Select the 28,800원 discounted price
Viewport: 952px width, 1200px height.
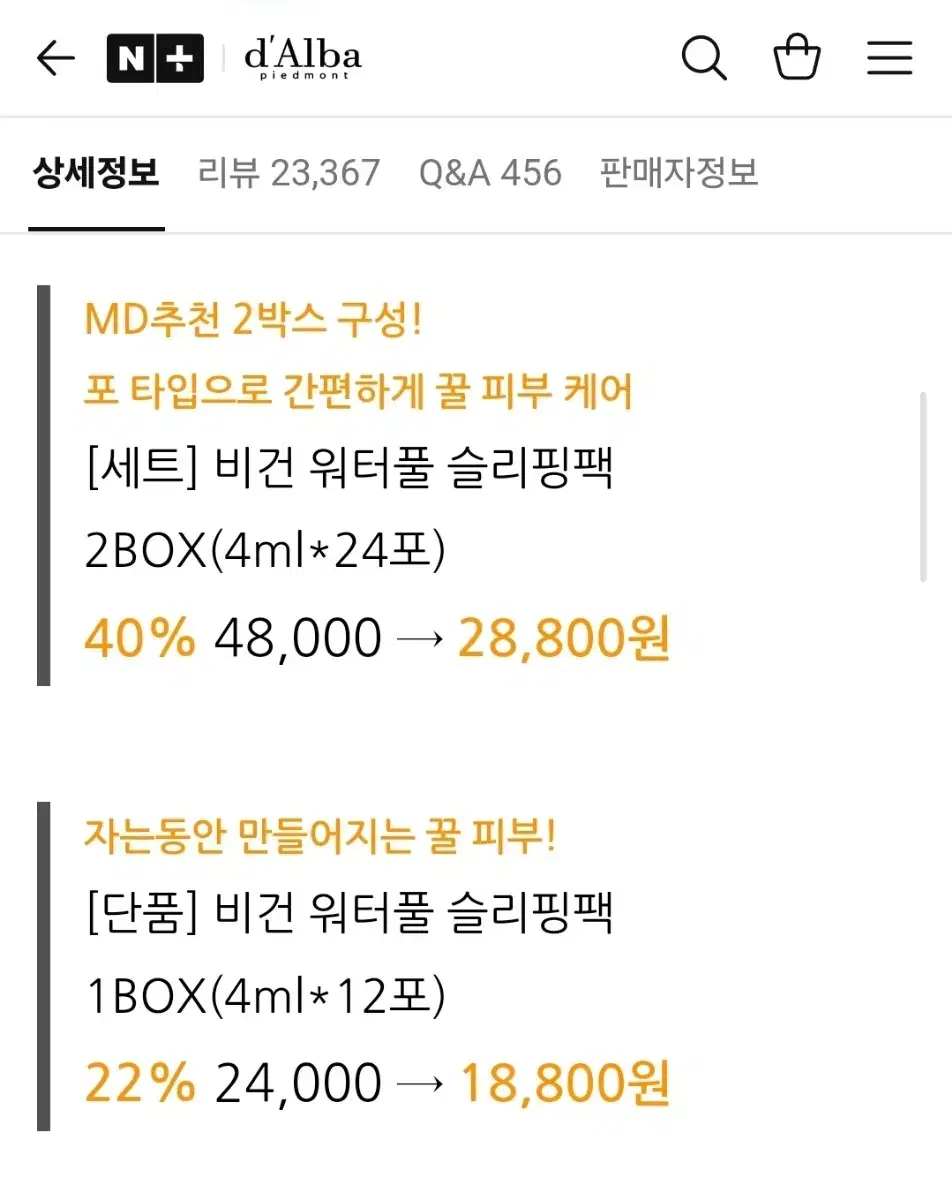click(562, 636)
